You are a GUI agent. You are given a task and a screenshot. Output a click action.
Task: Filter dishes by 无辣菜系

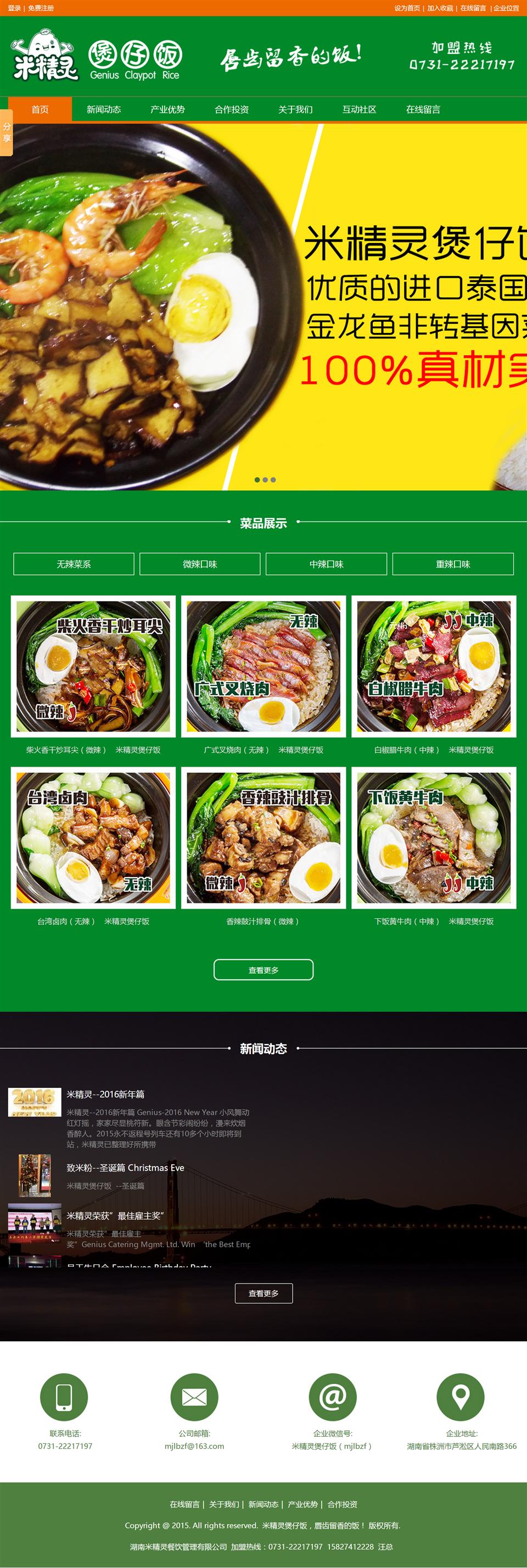[74, 563]
